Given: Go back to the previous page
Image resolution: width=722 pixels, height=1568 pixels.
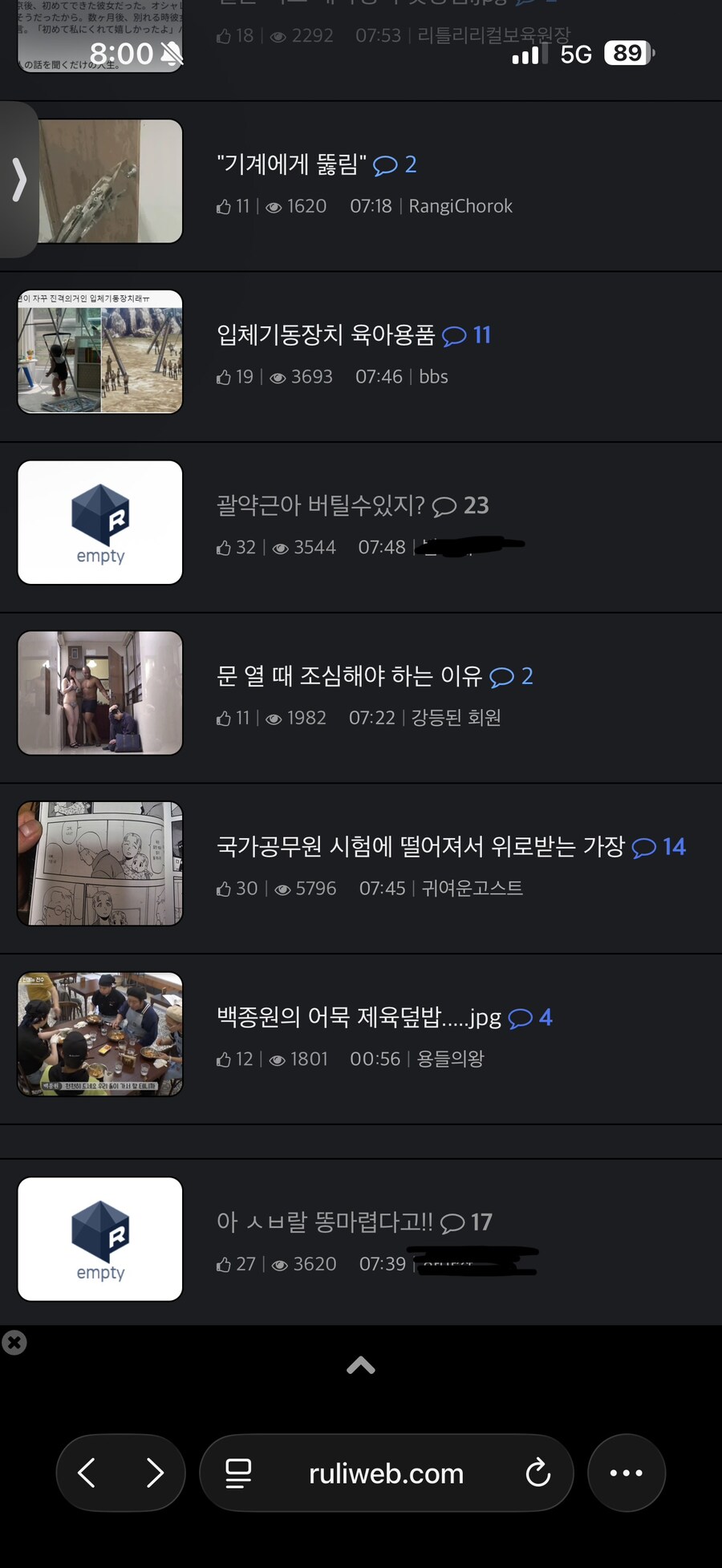Looking at the screenshot, I should [x=87, y=1473].
